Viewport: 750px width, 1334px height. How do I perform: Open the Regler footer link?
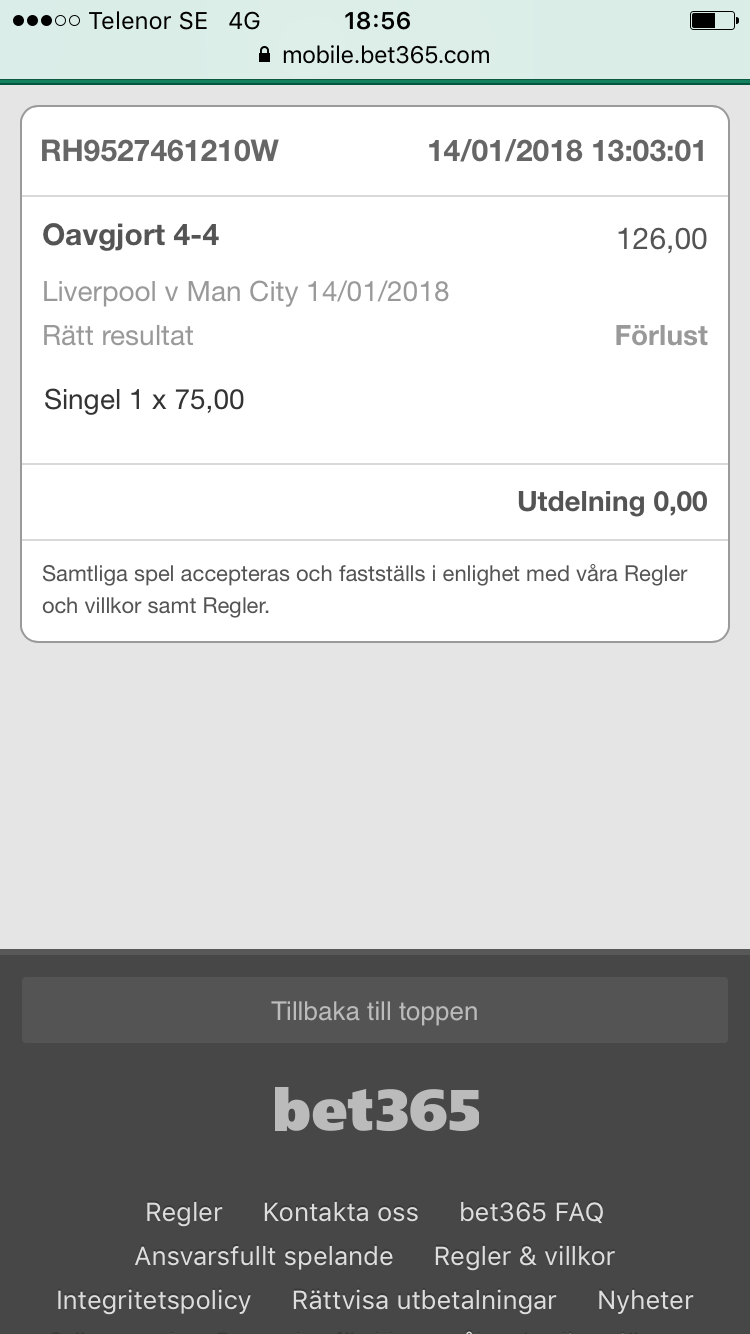tap(184, 1212)
